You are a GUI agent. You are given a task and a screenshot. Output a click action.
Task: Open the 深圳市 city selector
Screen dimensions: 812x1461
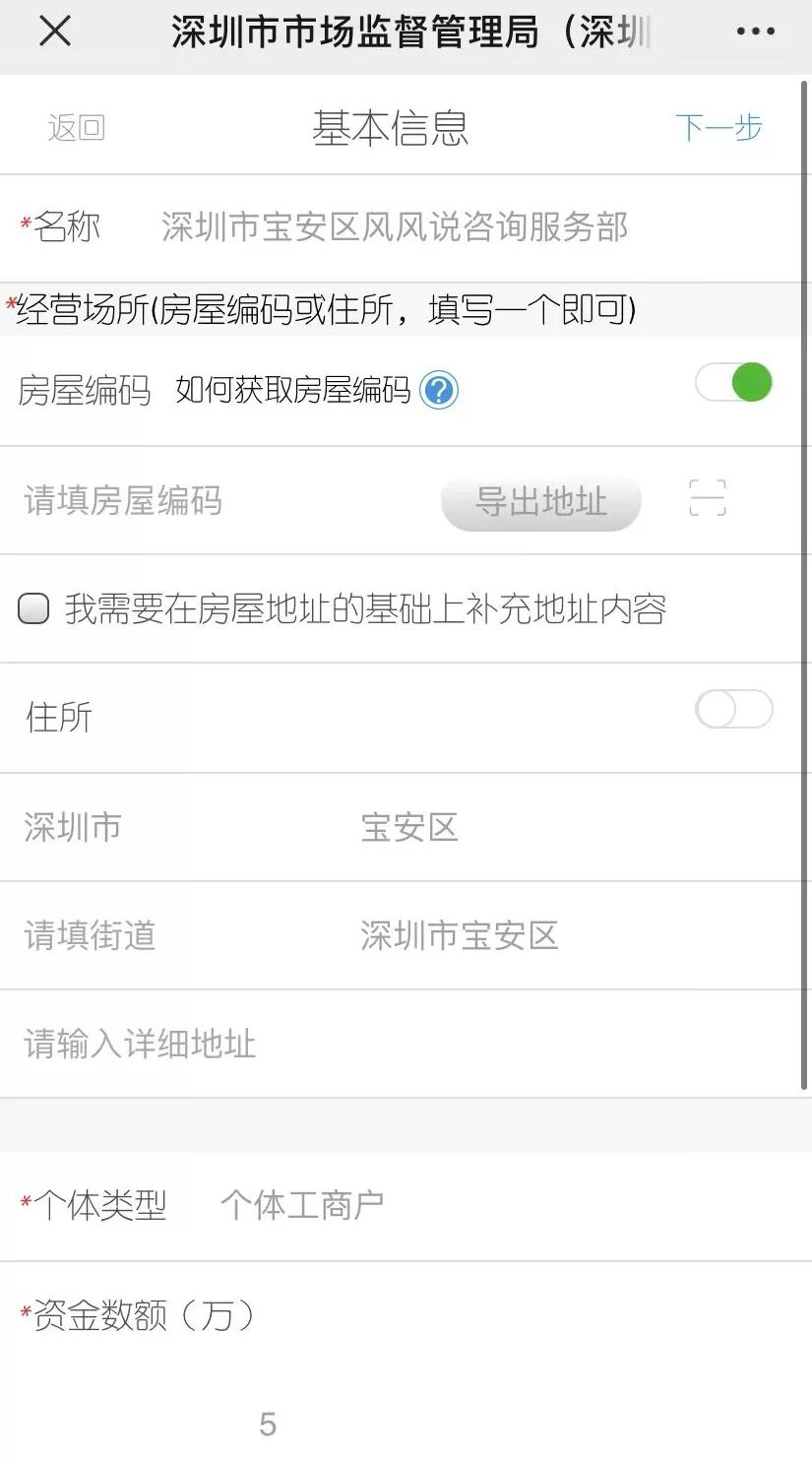coord(74,827)
